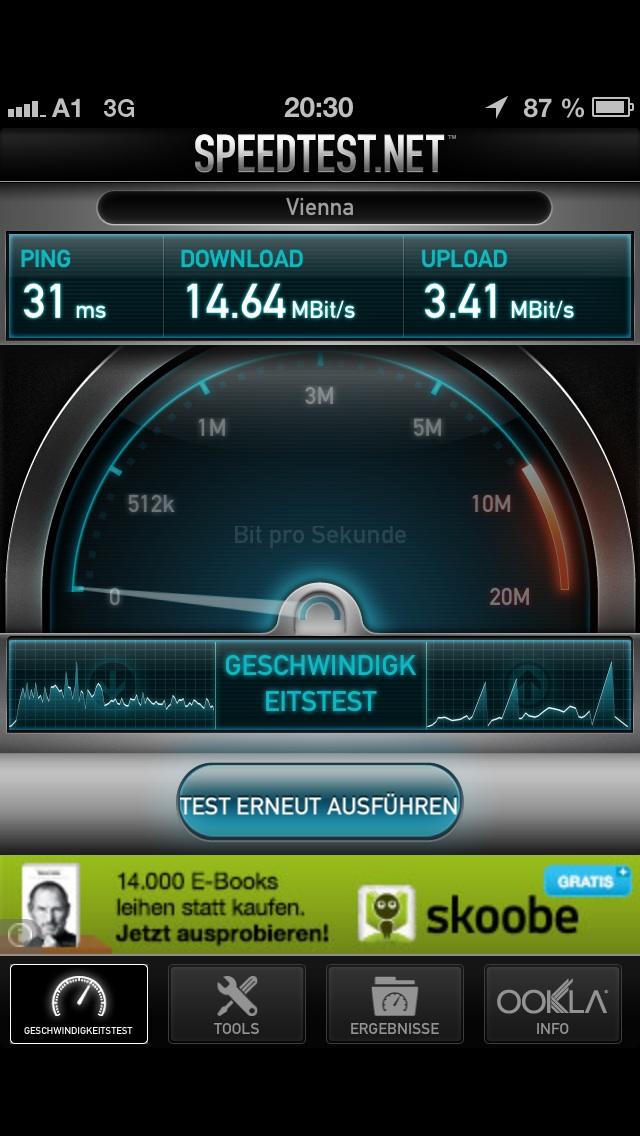Open the Ookla Info tab
Viewport: 640px width, 1136px height.
pos(552,1004)
